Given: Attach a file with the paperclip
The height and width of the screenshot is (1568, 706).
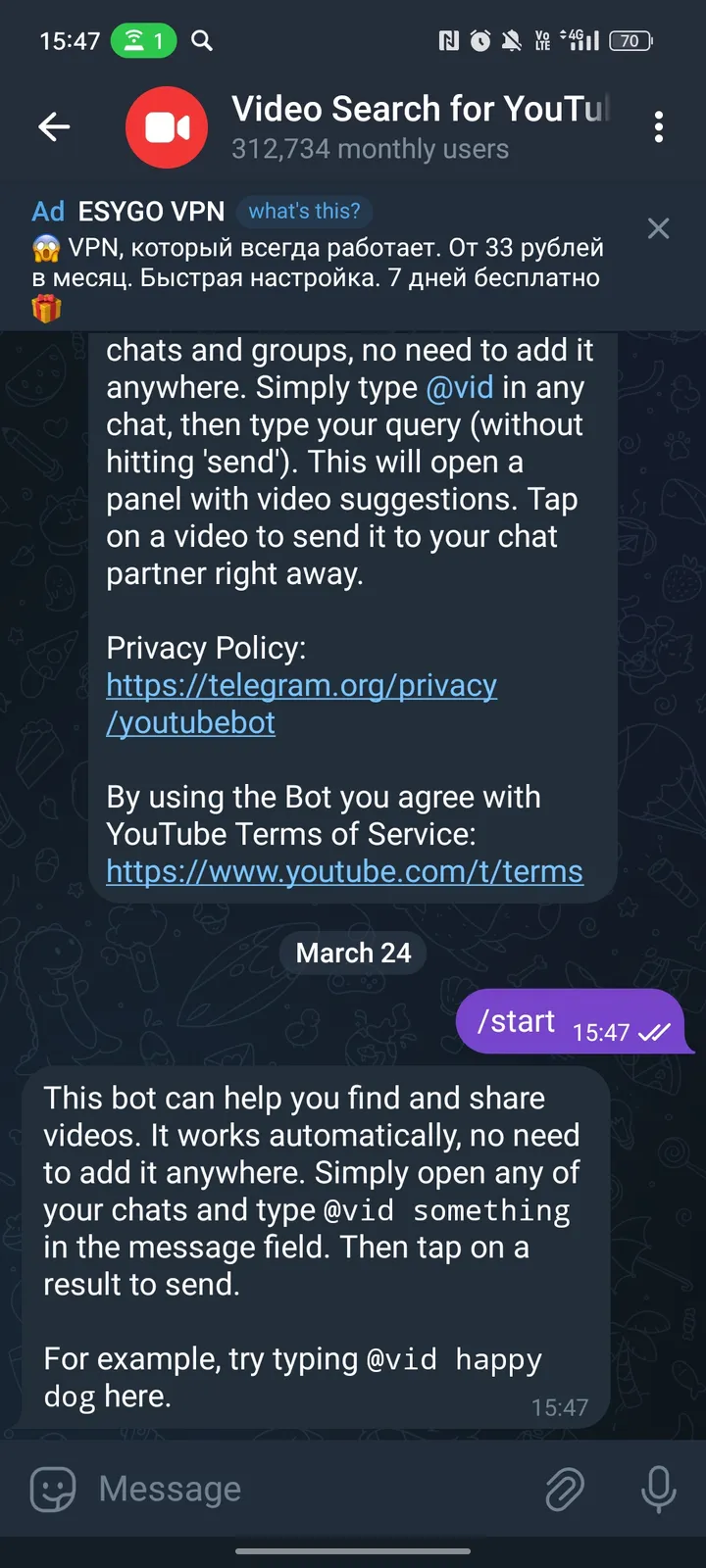Looking at the screenshot, I should (565, 1490).
